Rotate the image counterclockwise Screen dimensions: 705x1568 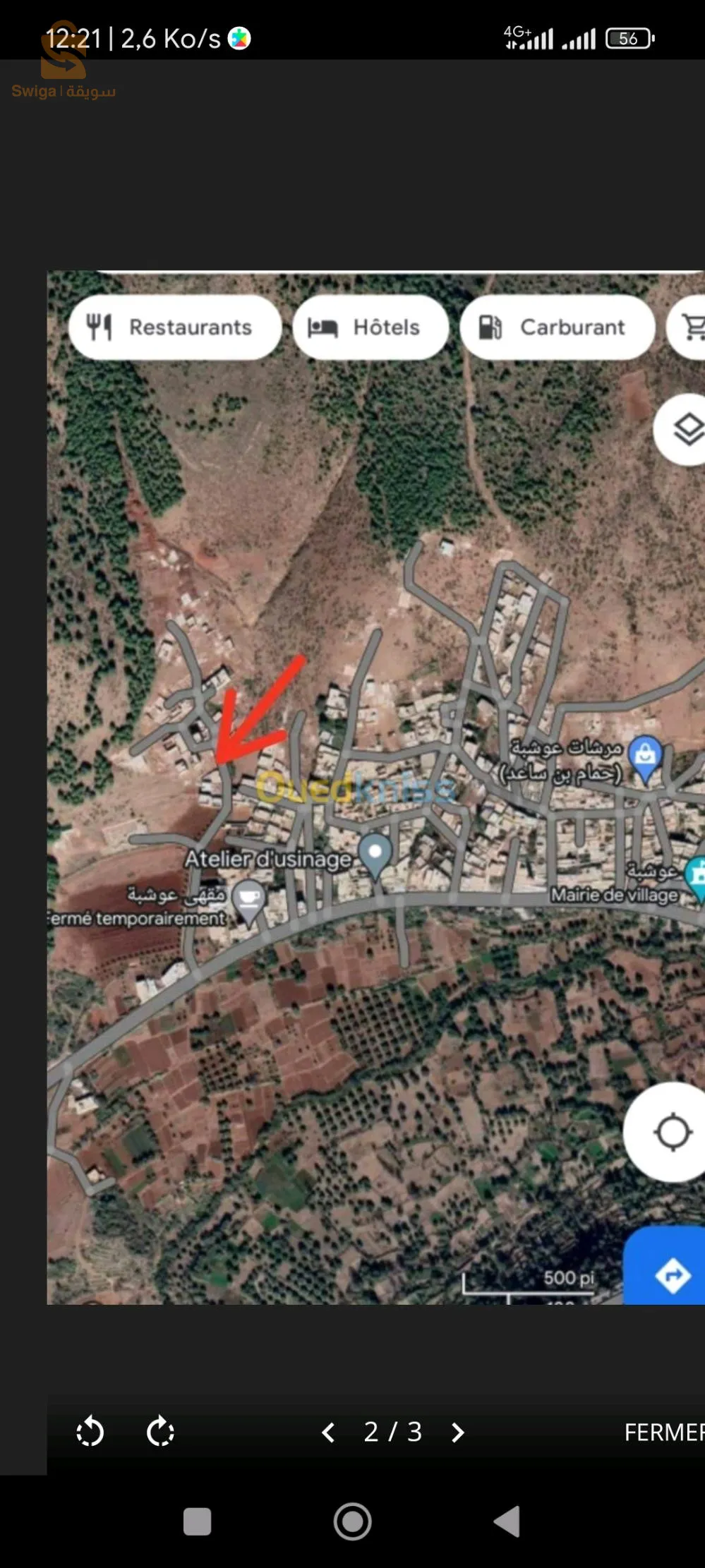(x=90, y=1432)
